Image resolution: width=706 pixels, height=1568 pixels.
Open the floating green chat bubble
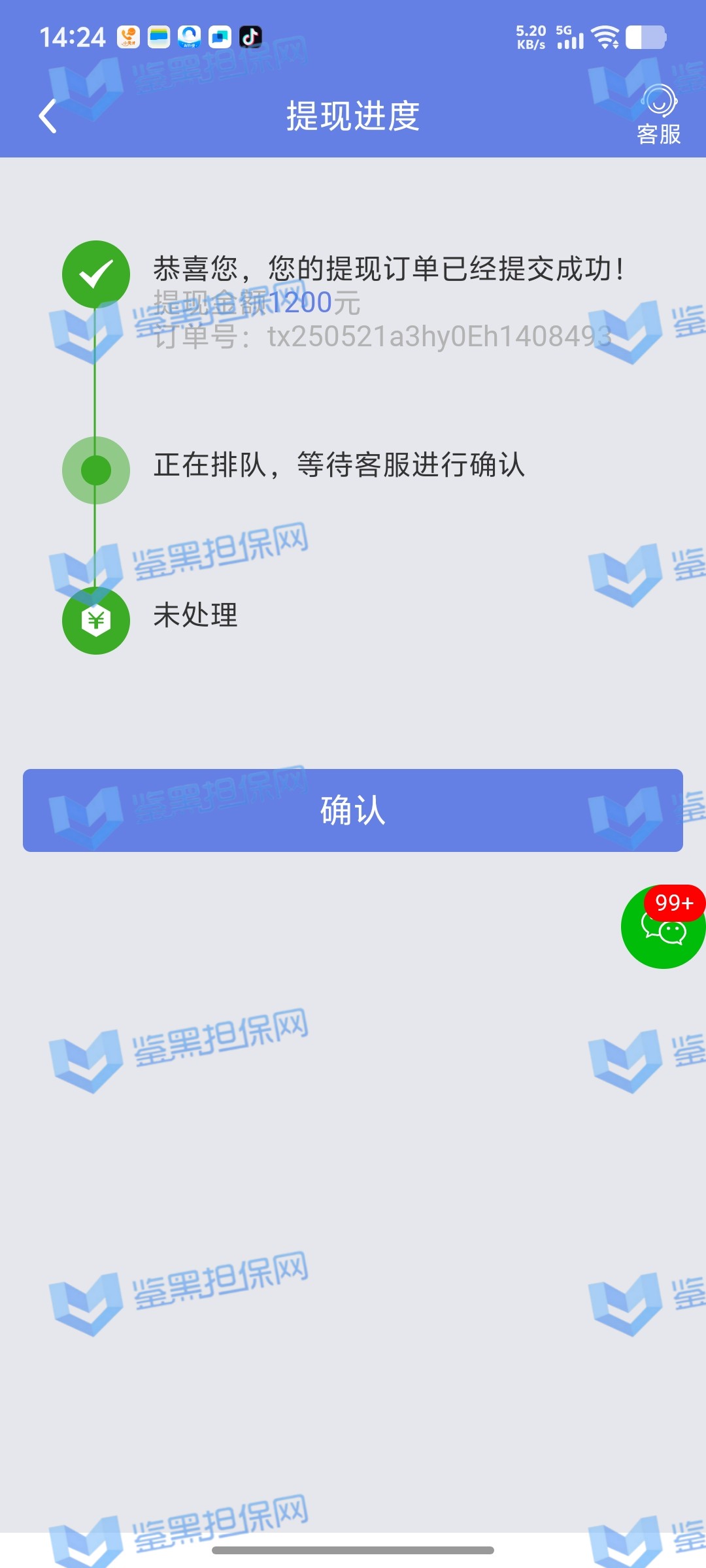[x=662, y=928]
